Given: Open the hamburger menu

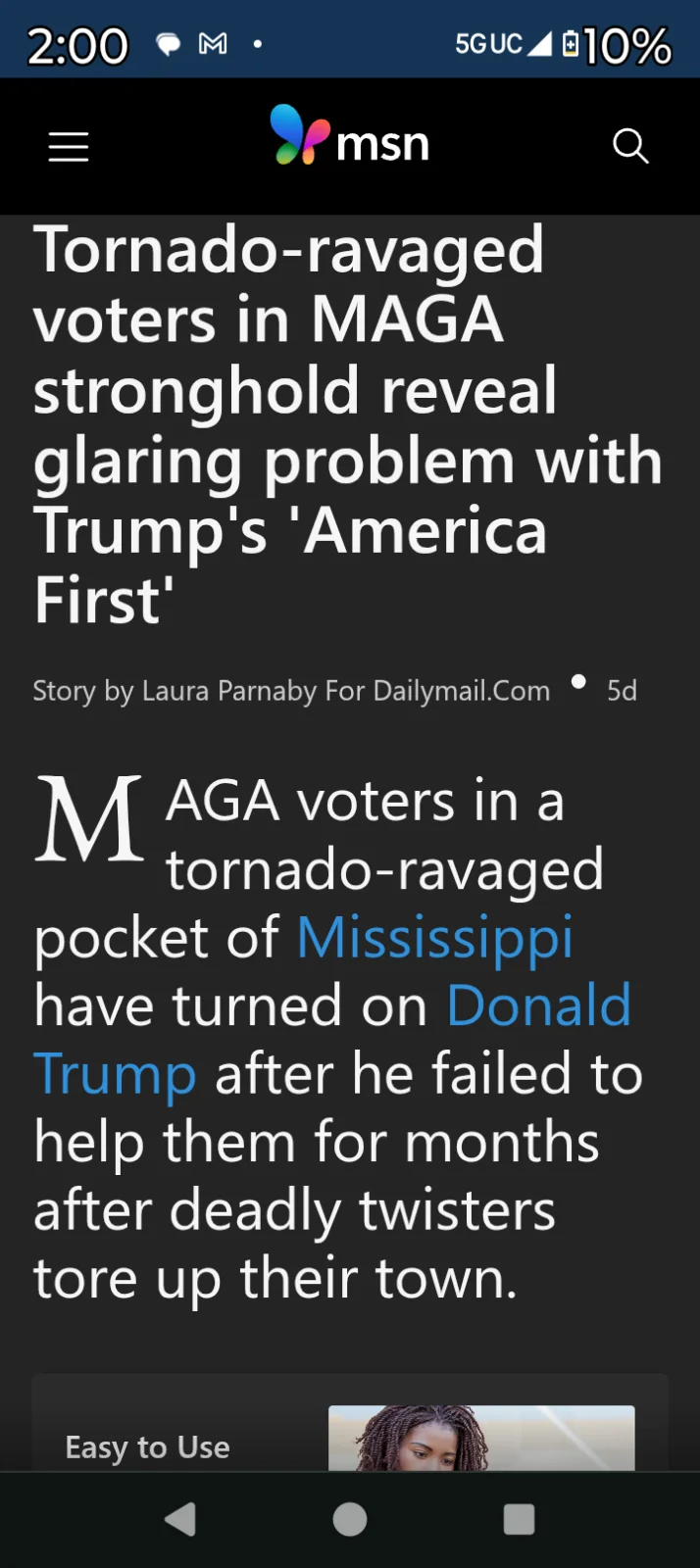Looking at the screenshot, I should pos(69,147).
